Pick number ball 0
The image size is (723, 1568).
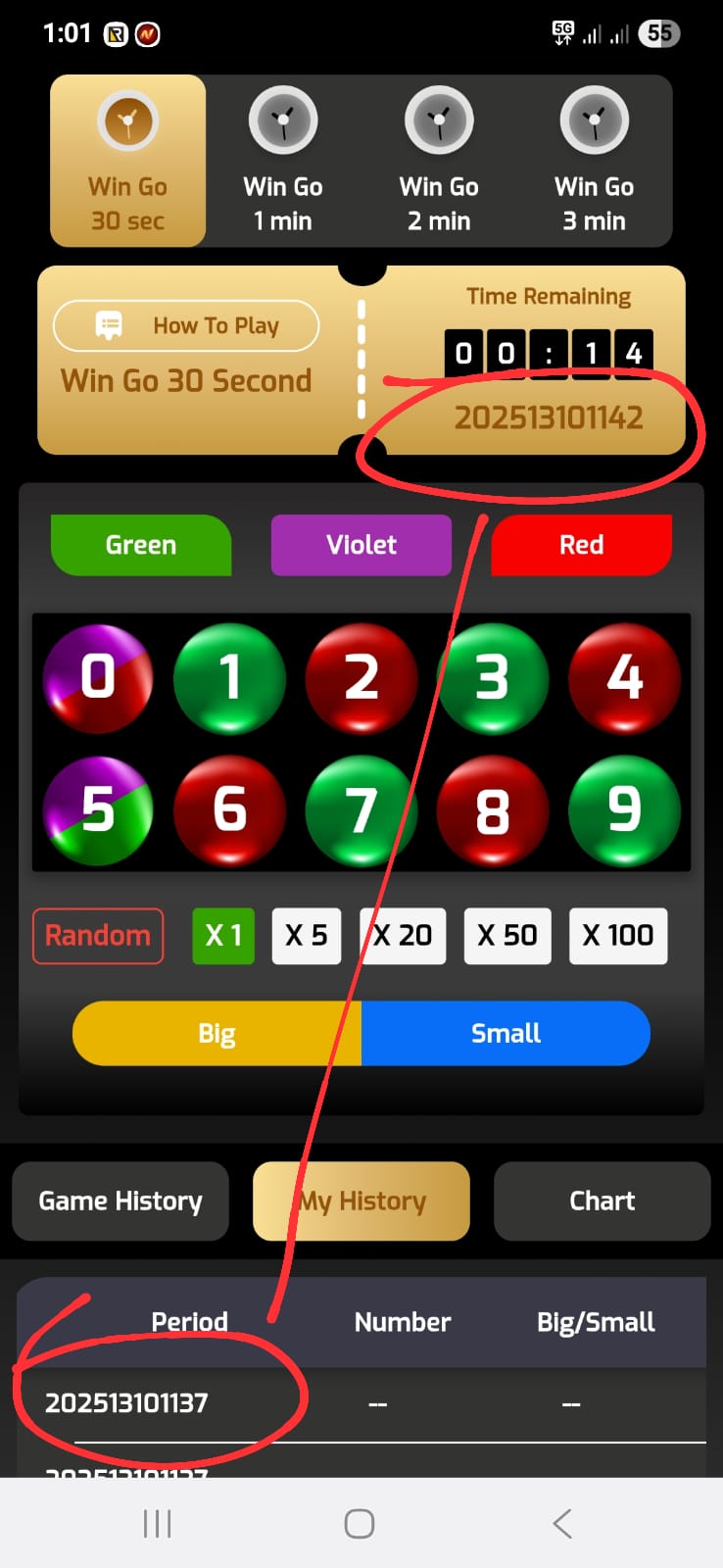pos(98,678)
